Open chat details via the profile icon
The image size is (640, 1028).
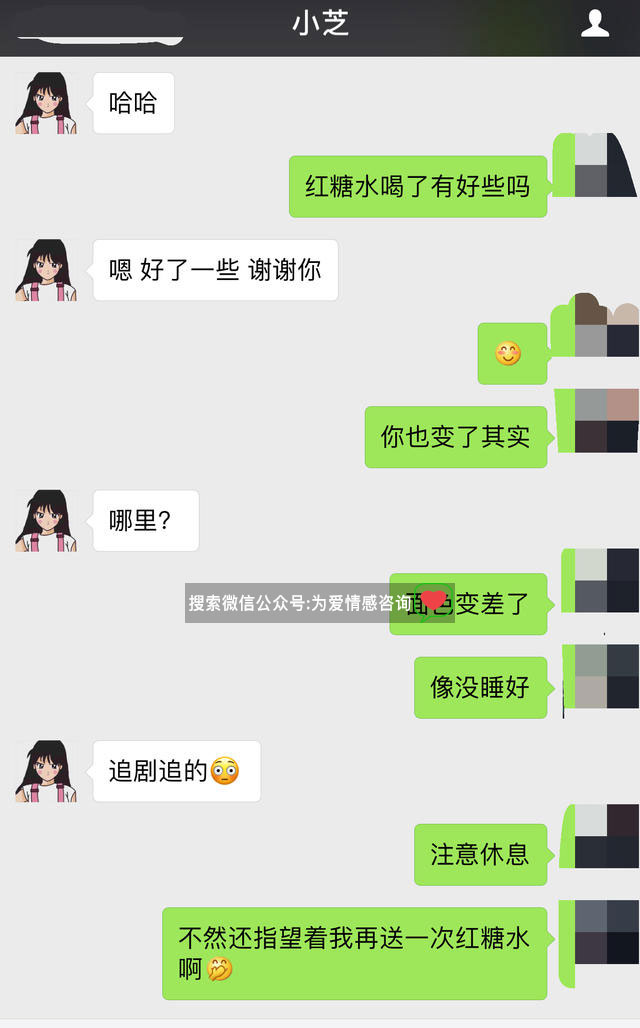(595, 24)
